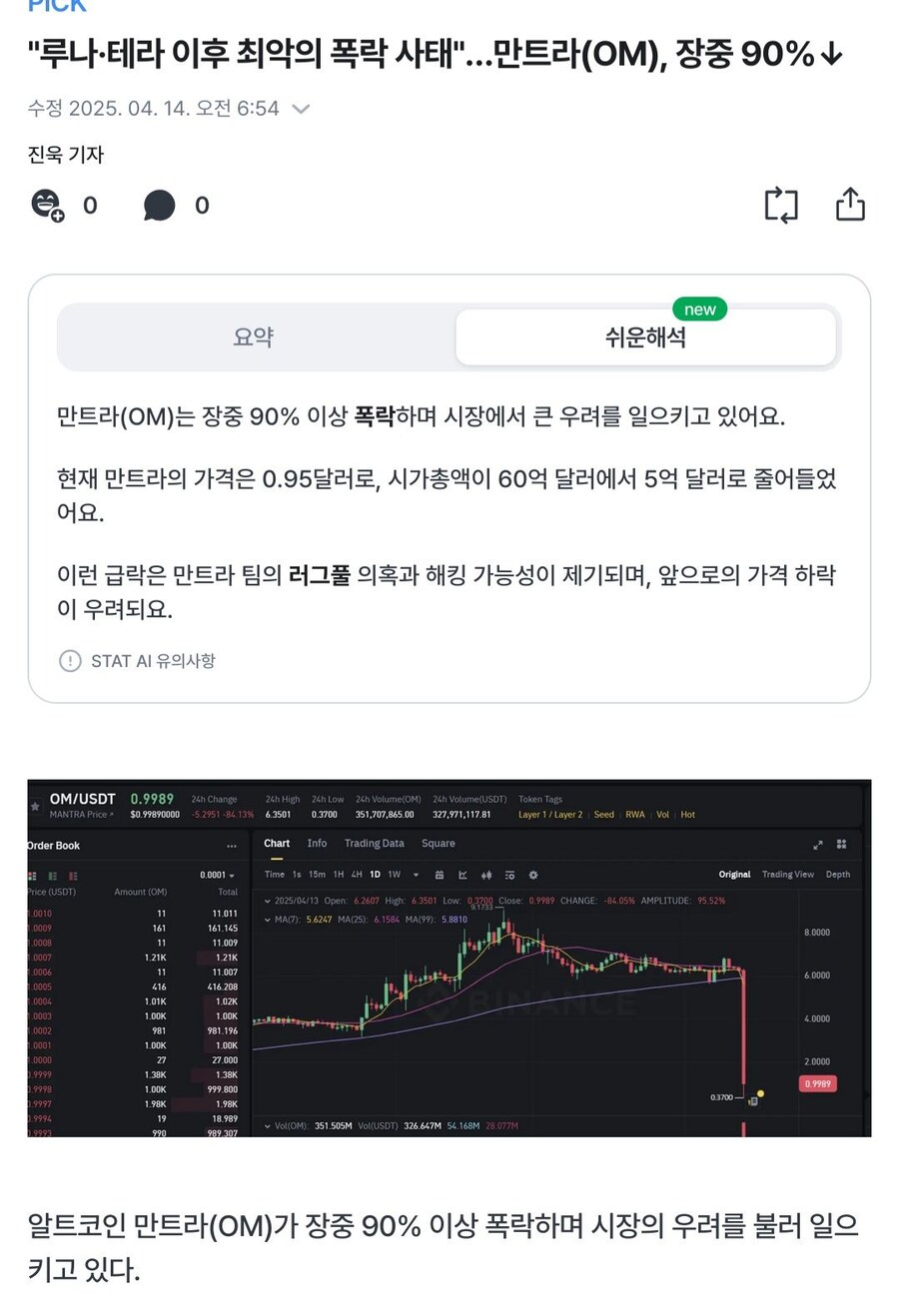The width and height of the screenshot is (899, 1316).
Task: Switch the chart view to Original mode
Action: 735,874
